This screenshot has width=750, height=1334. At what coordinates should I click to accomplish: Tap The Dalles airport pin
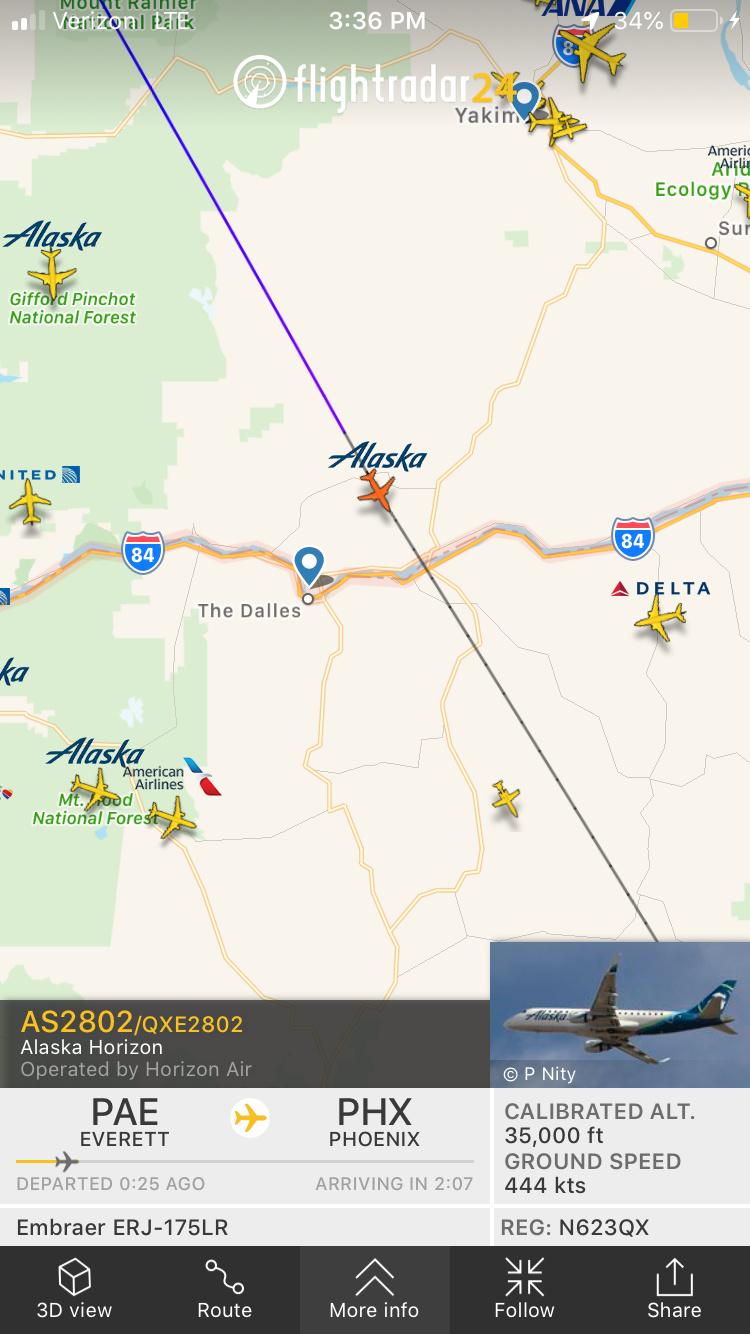(x=310, y=567)
